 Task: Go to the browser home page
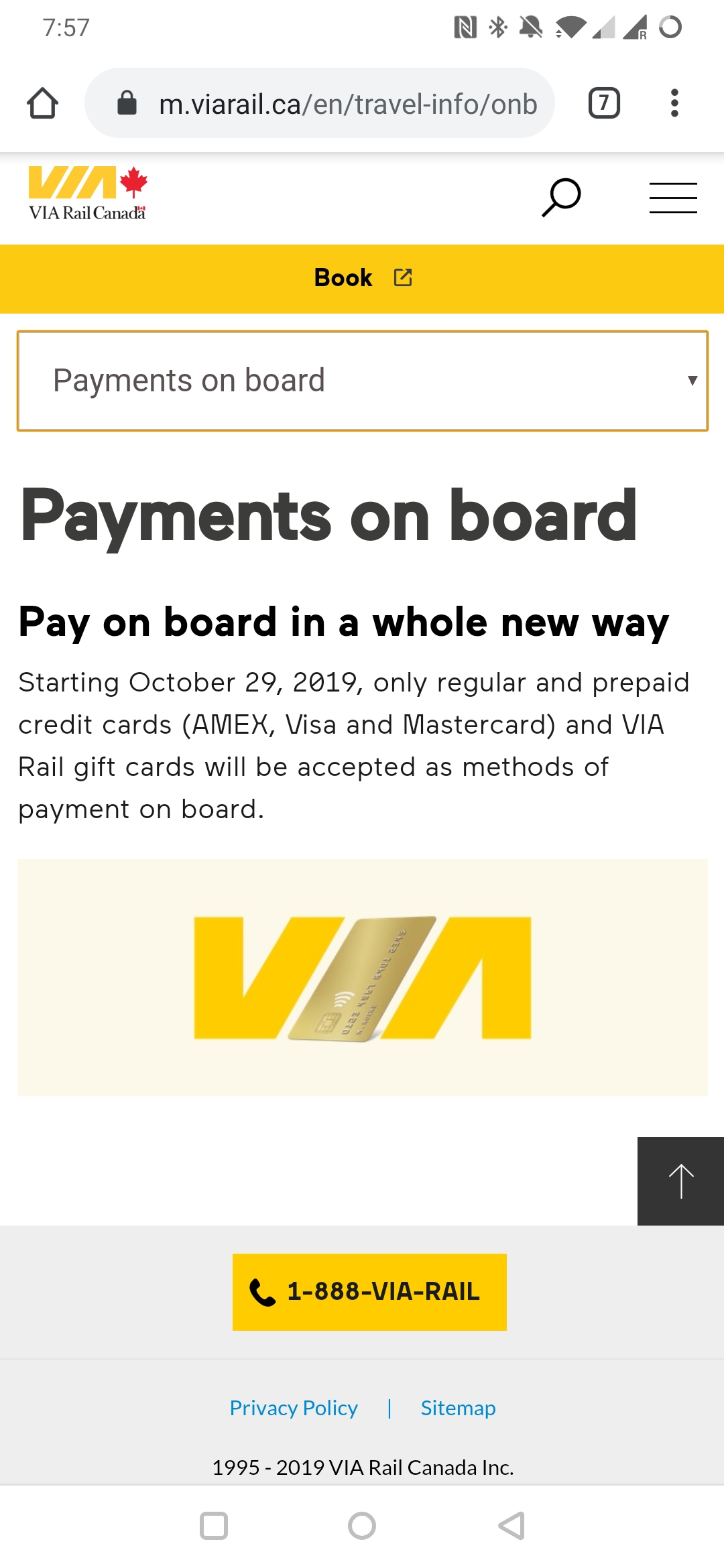pyautogui.click(x=42, y=103)
